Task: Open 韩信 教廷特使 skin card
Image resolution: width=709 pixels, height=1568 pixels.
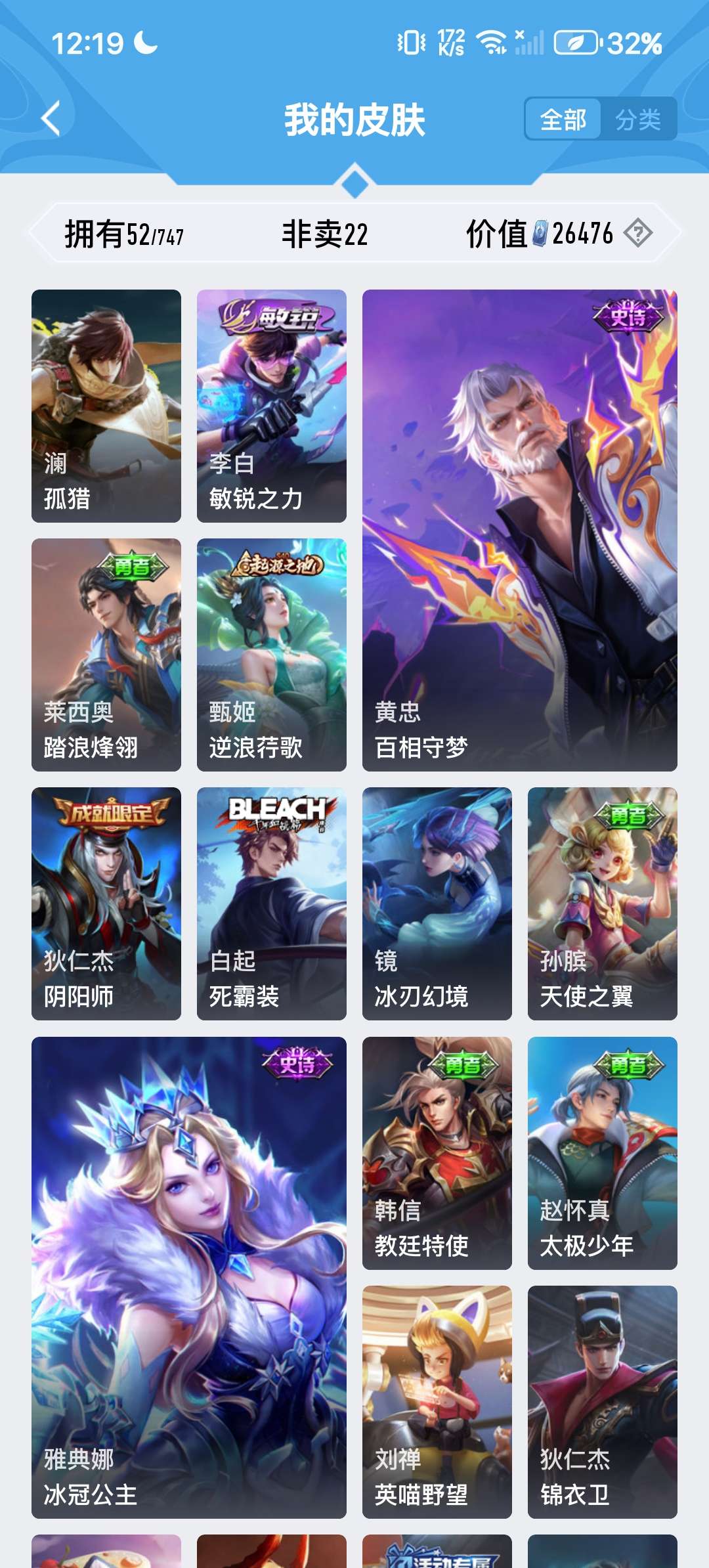Action: coord(437,1153)
